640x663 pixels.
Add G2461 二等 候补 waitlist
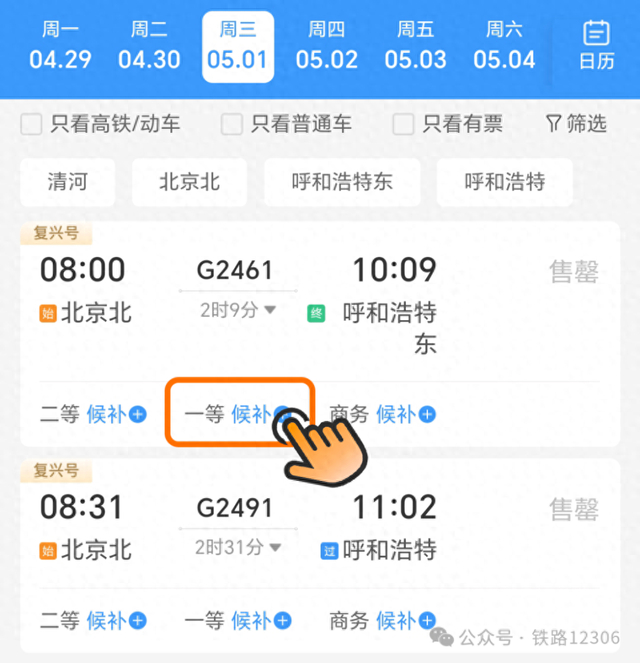93,414
